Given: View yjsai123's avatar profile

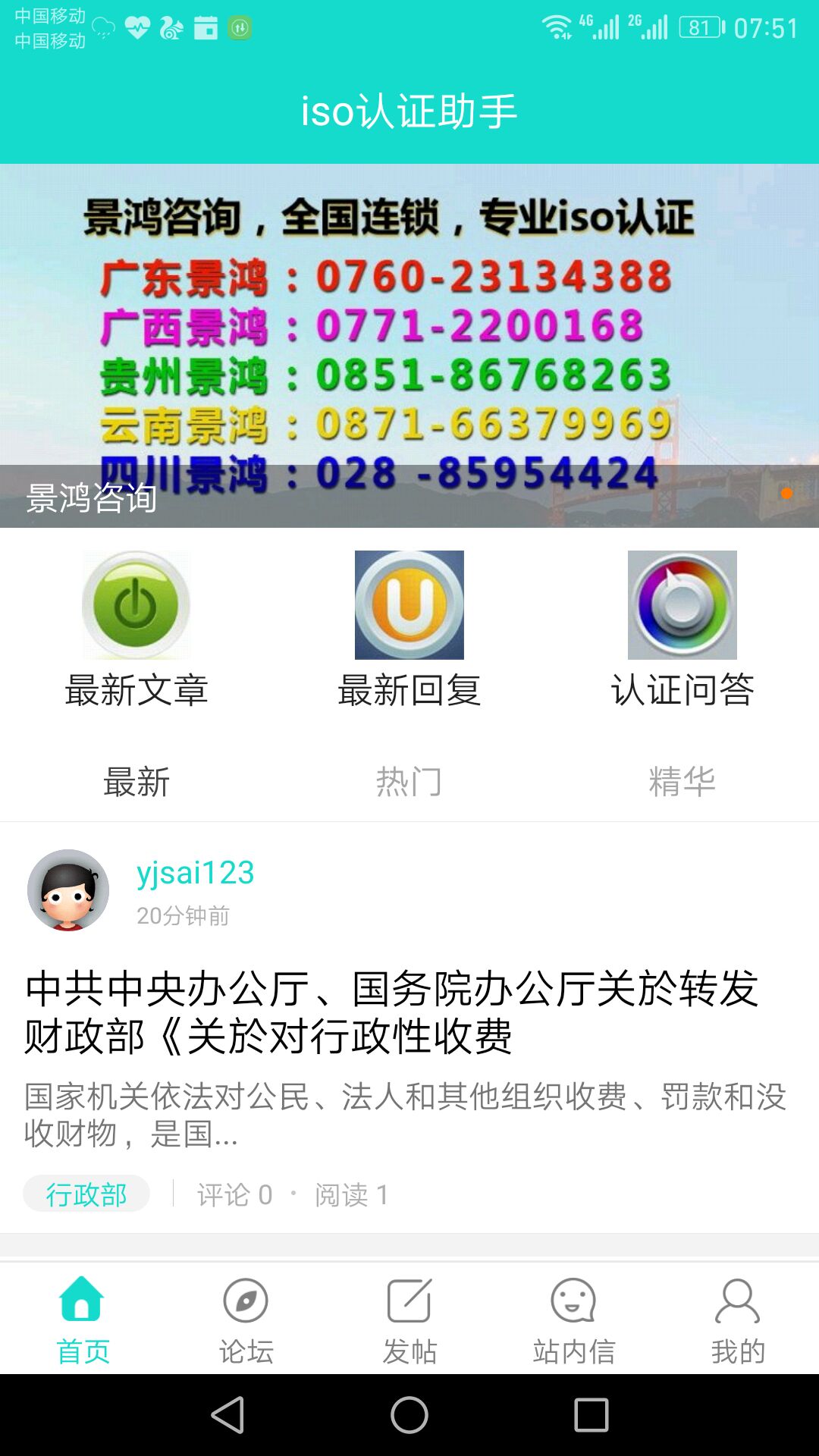Looking at the screenshot, I should point(68,890).
